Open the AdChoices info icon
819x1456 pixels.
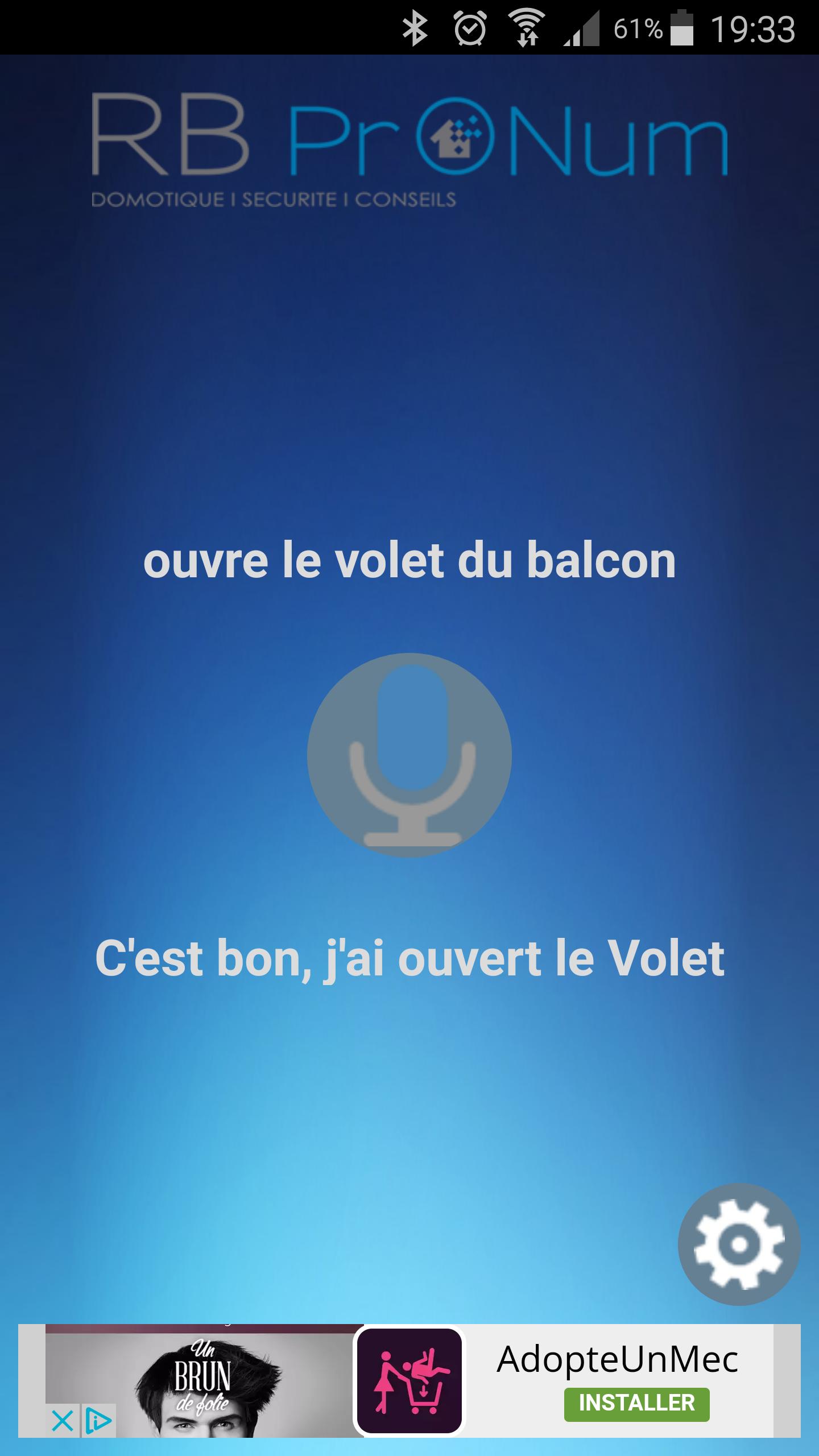coord(99,1422)
